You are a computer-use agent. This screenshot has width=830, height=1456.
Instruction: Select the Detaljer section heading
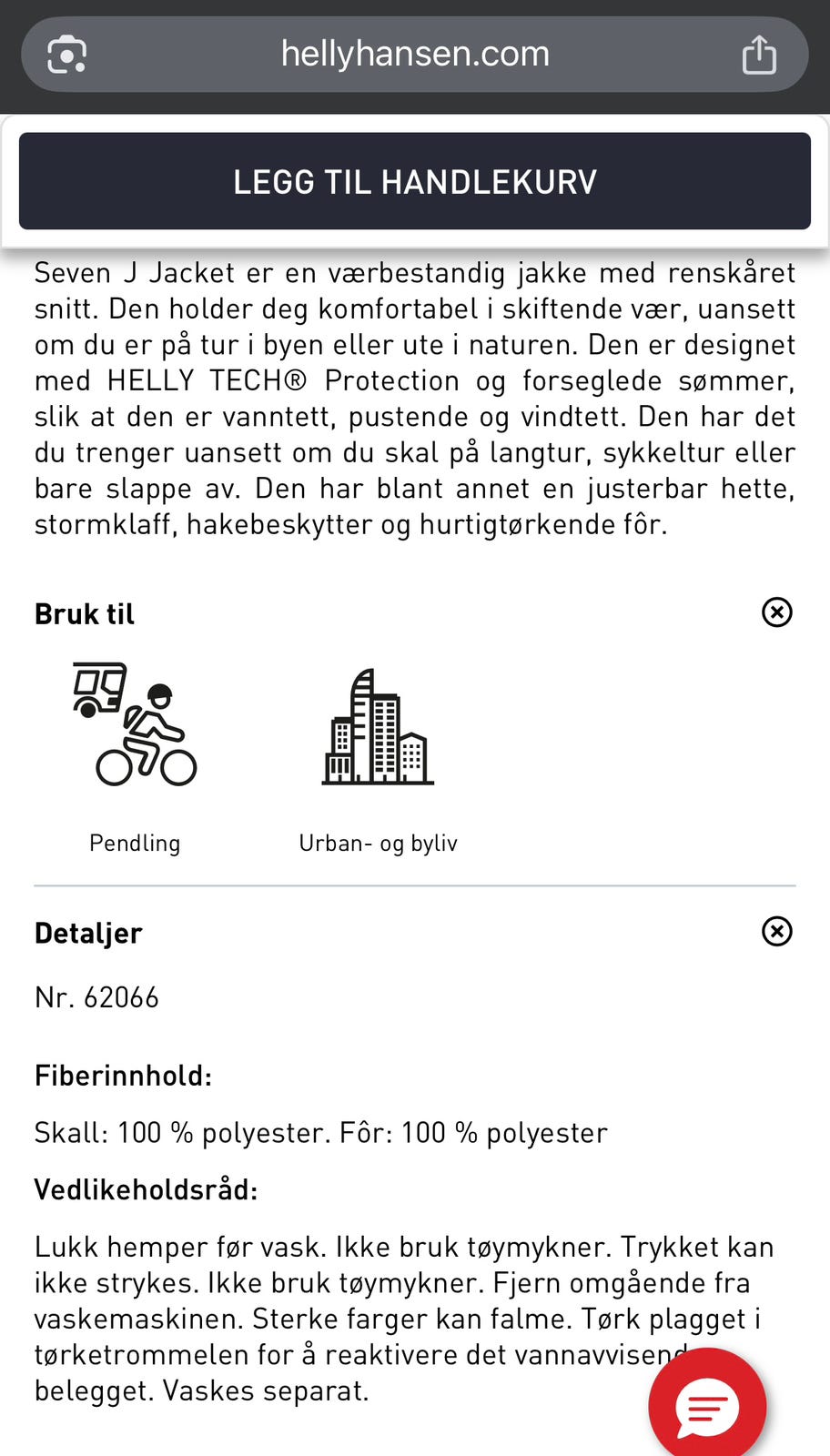click(x=87, y=932)
